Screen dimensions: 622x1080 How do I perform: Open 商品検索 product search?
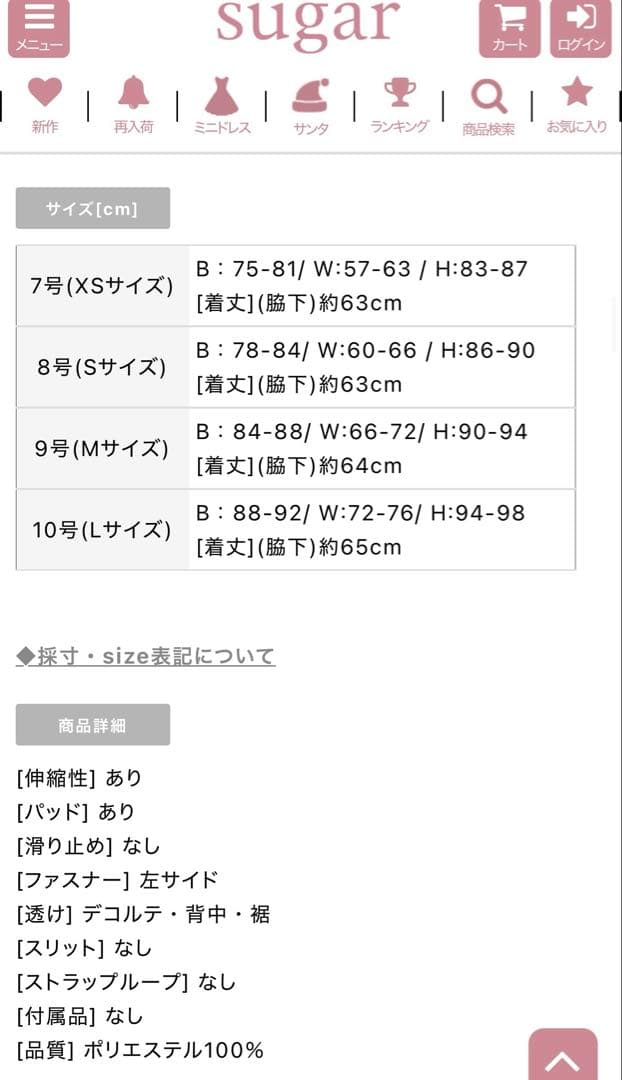tap(488, 105)
